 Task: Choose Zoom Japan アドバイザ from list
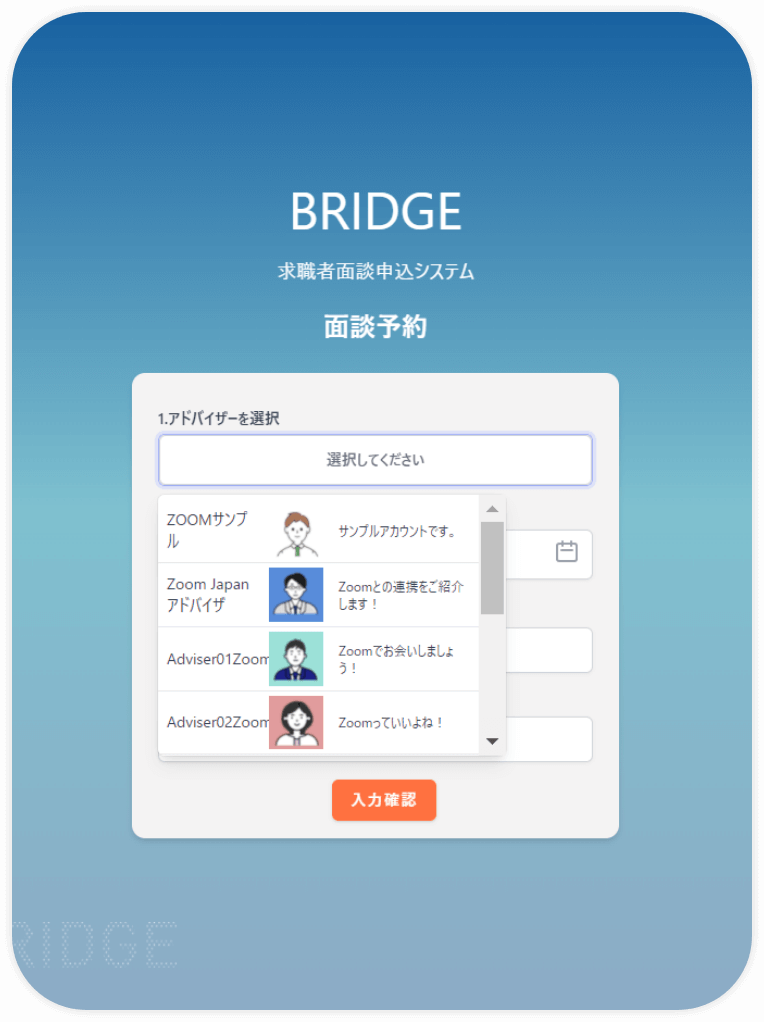tap(318, 595)
